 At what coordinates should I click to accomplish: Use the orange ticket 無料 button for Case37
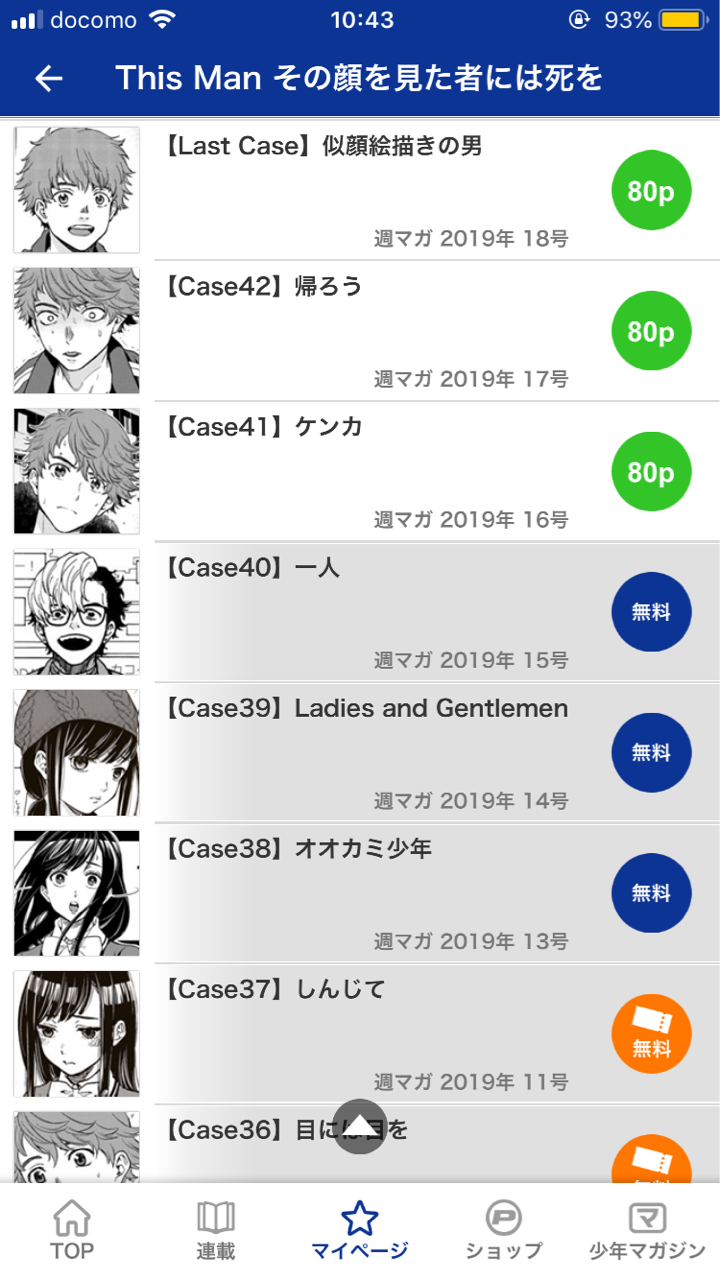tap(651, 1034)
